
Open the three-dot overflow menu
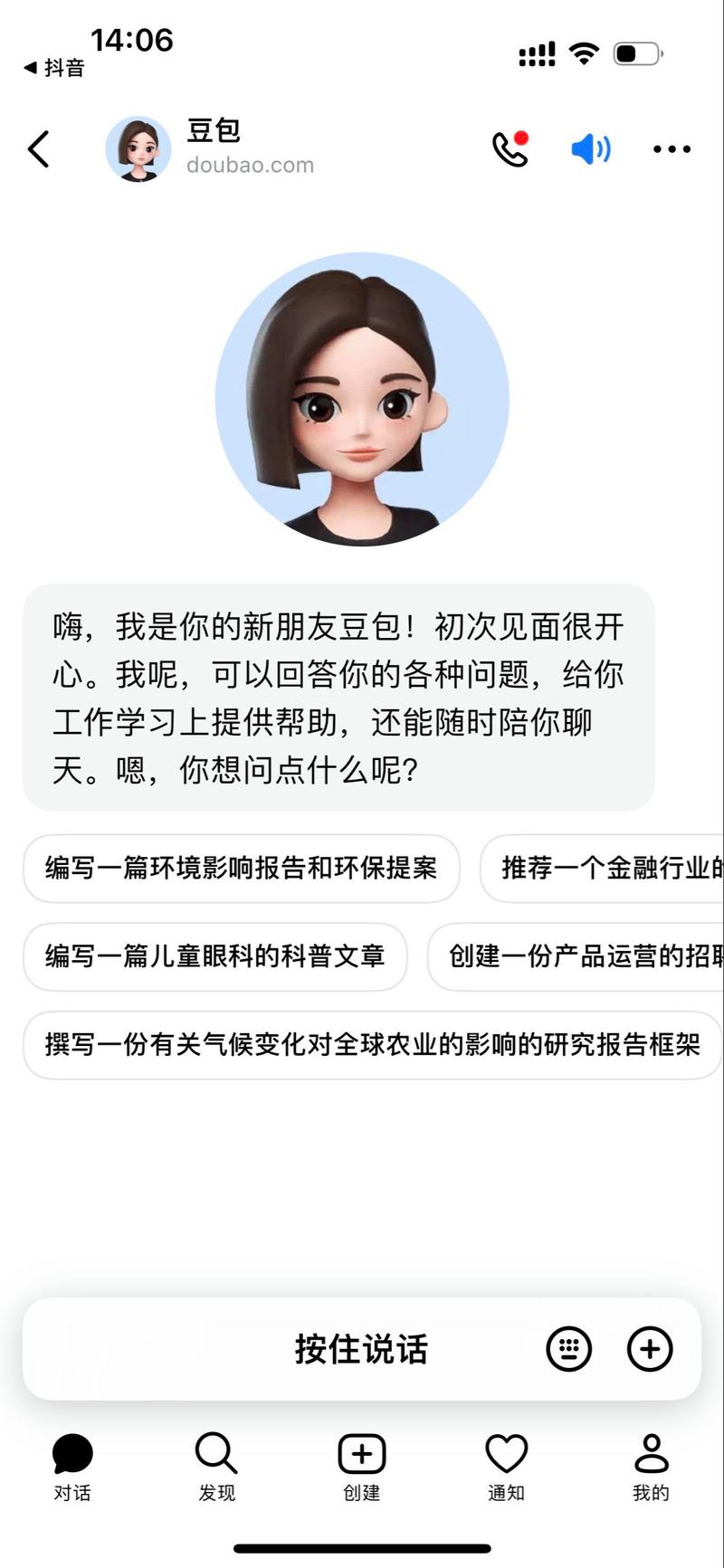click(x=672, y=149)
